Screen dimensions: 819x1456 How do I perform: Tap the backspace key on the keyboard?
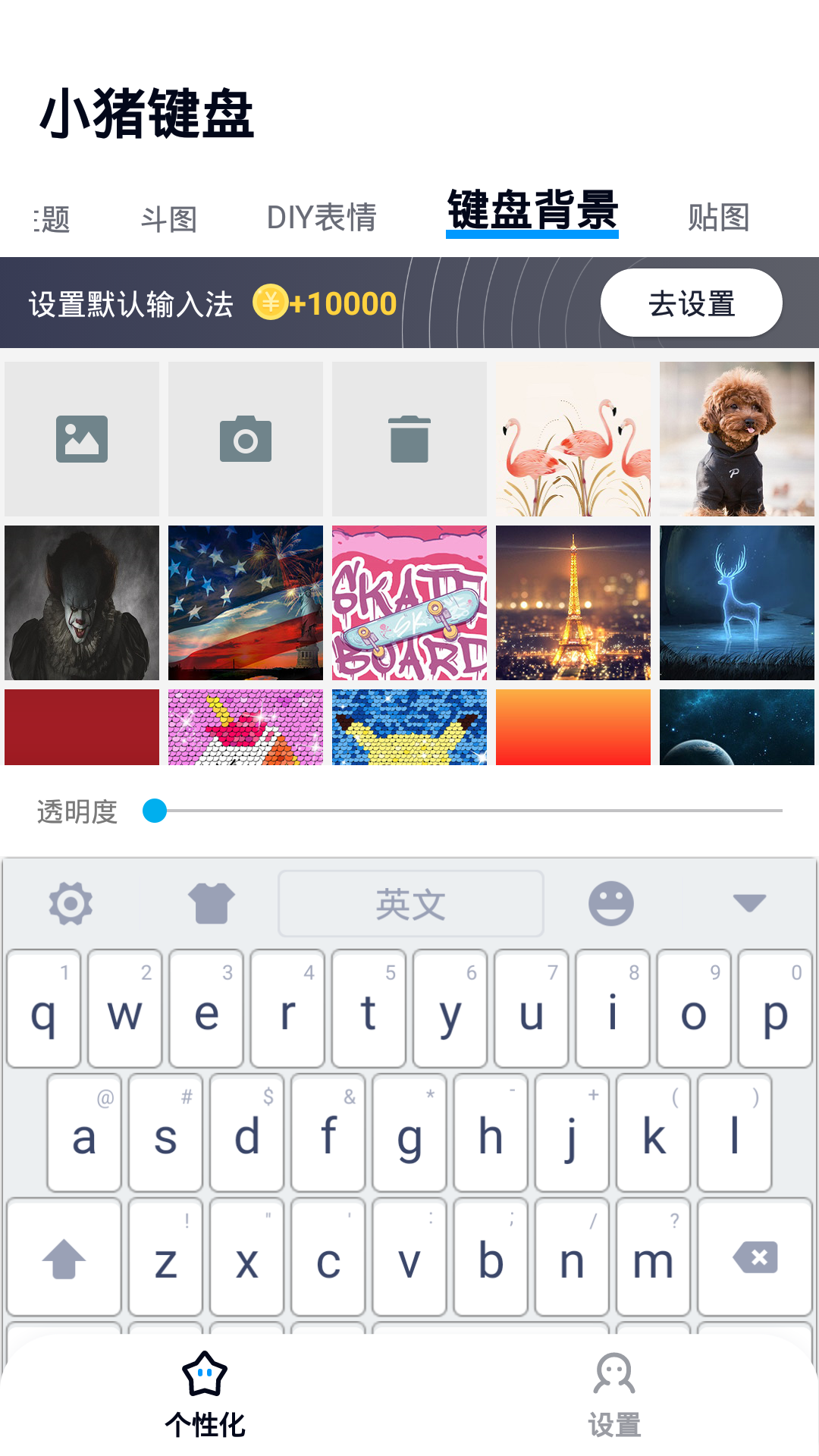pyautogui.click(x=755, y=1258)
